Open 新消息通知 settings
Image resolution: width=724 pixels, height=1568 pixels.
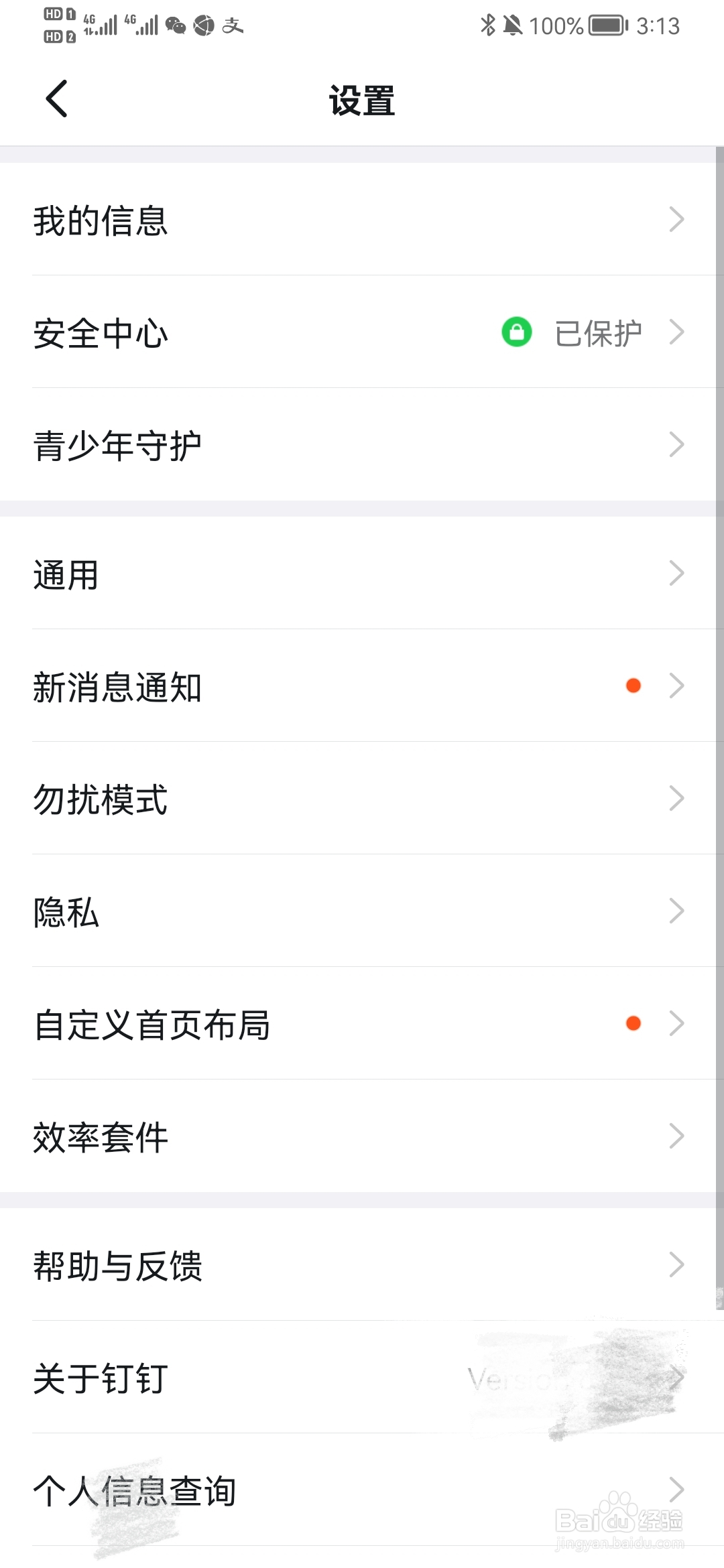tap(362, 685)
